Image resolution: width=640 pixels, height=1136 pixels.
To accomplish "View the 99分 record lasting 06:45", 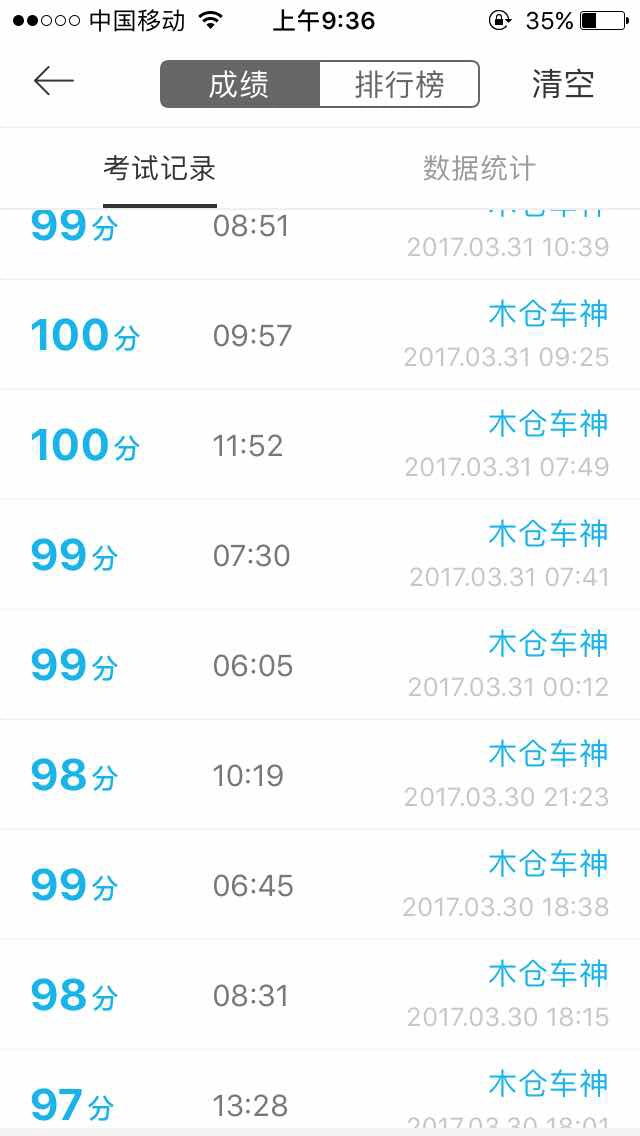I will [320, 885].
